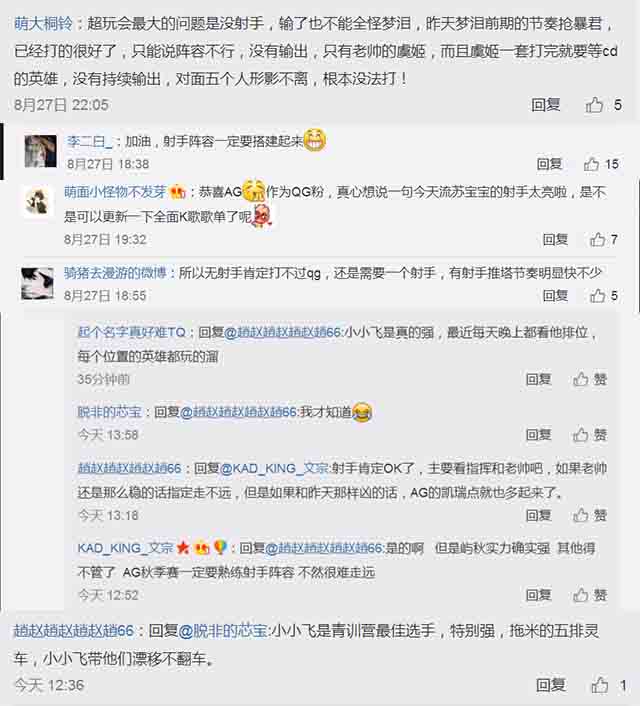Reply to 萌面小怪物不发芽's comment
The width and height of the screenshot is (640, 706).
(x=556, y=239)
